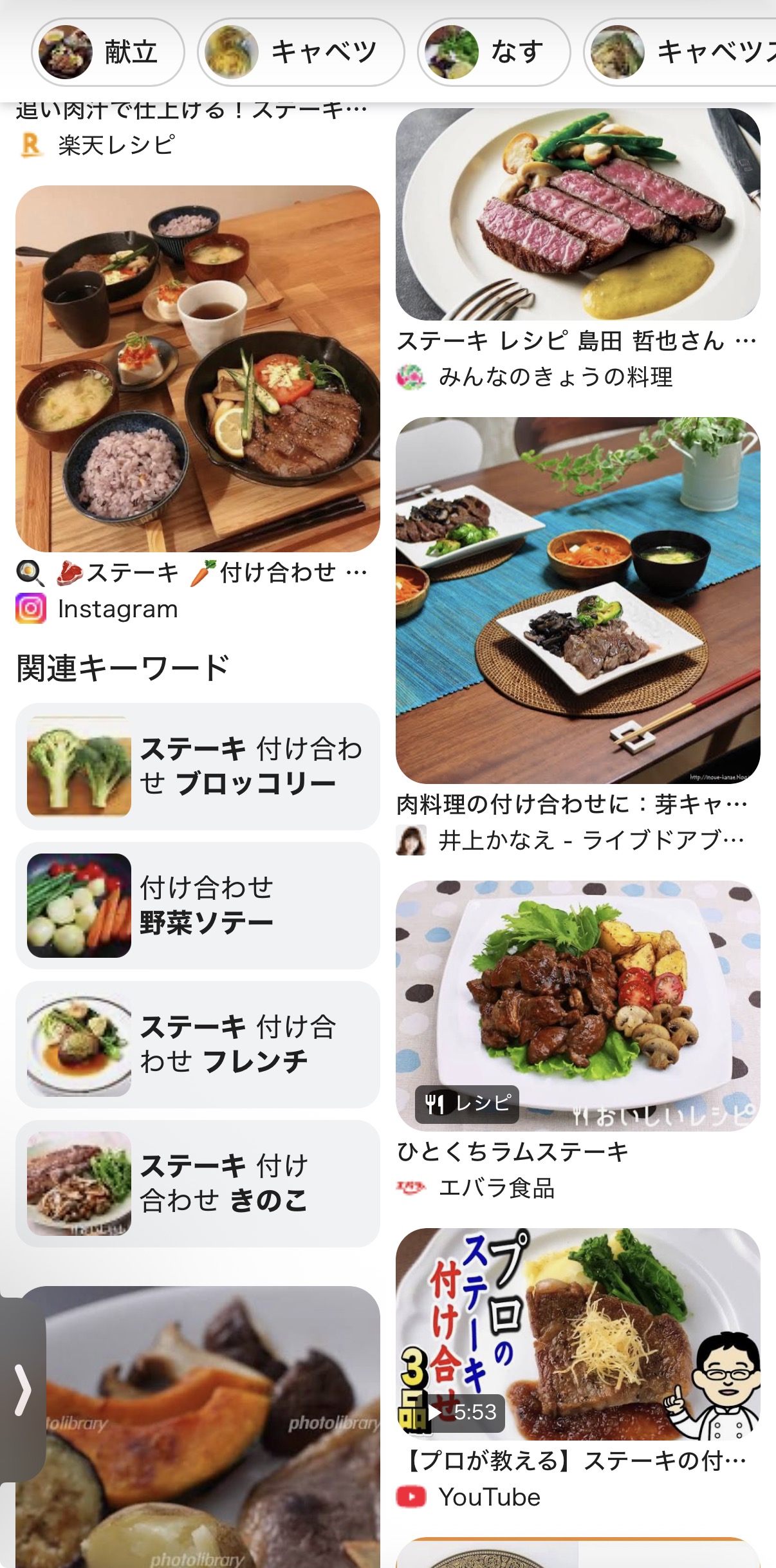Filter results by the first キャベツ chip
776x1568 pixels.
(300, 52)
